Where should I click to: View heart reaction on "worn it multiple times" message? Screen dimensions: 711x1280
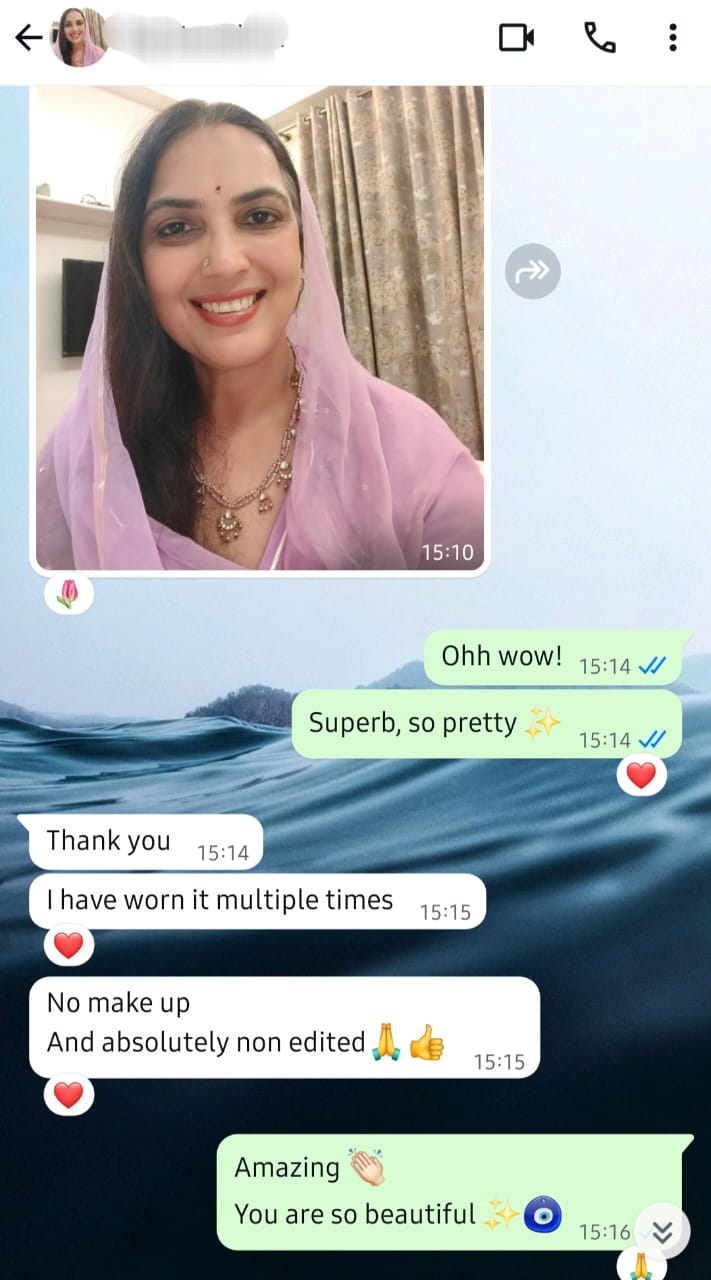coord(69,946)
